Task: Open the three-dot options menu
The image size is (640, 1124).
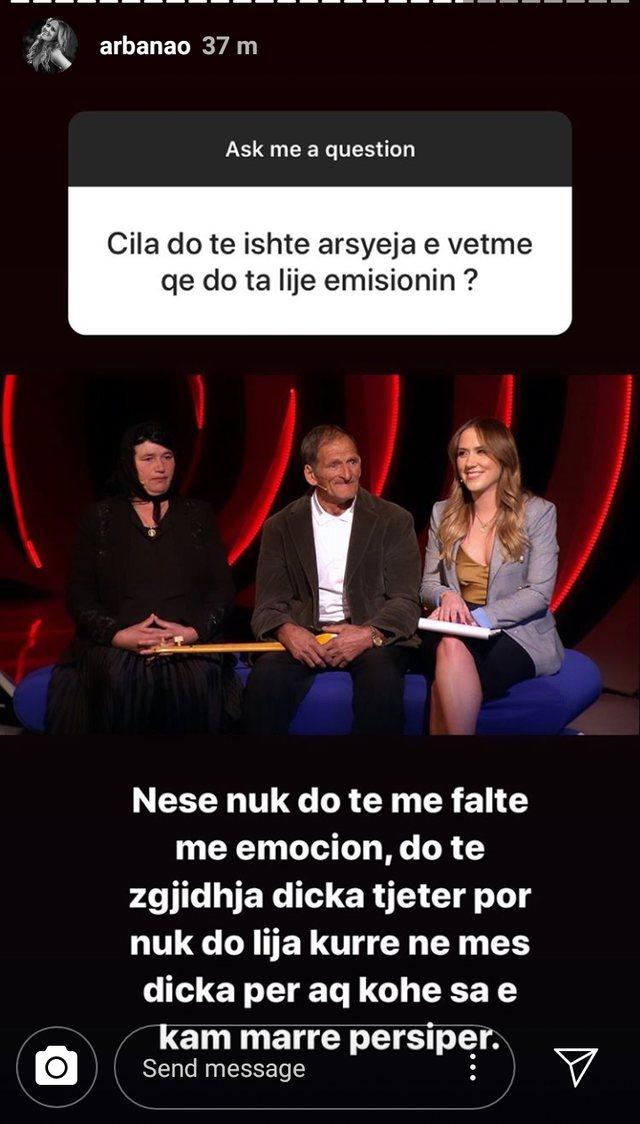Action: tap(472, 1067)
